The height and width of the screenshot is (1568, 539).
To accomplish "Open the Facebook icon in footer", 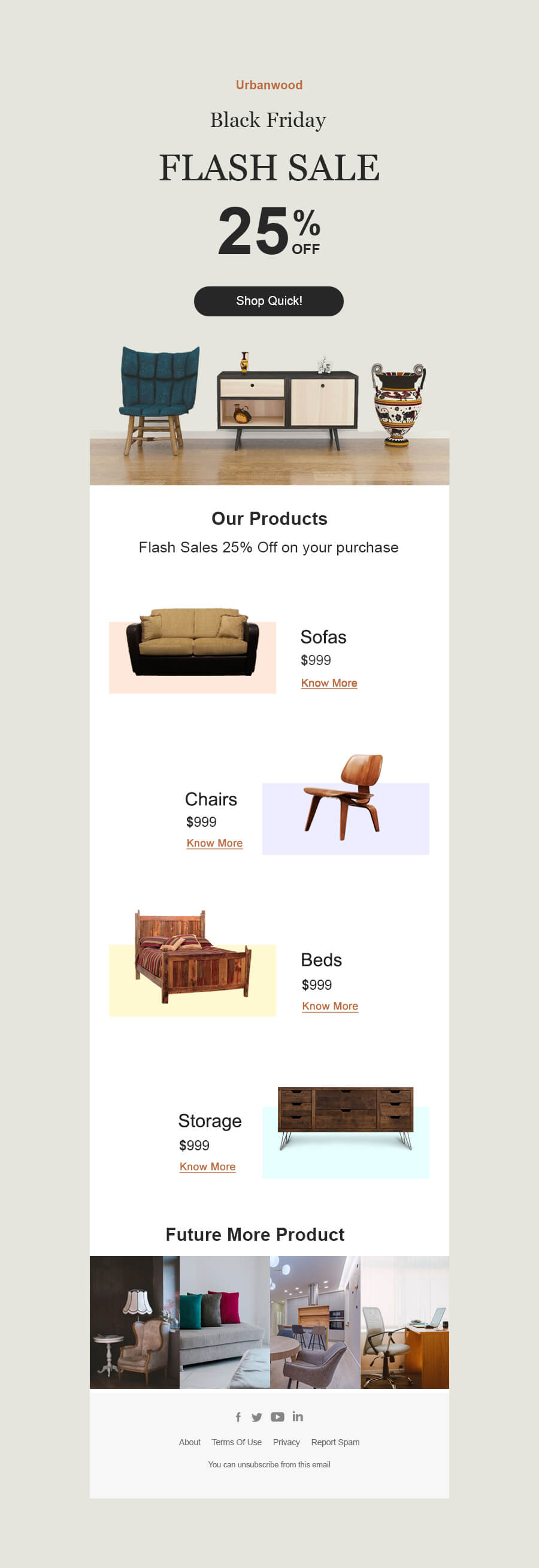I will pos(238,1417).
